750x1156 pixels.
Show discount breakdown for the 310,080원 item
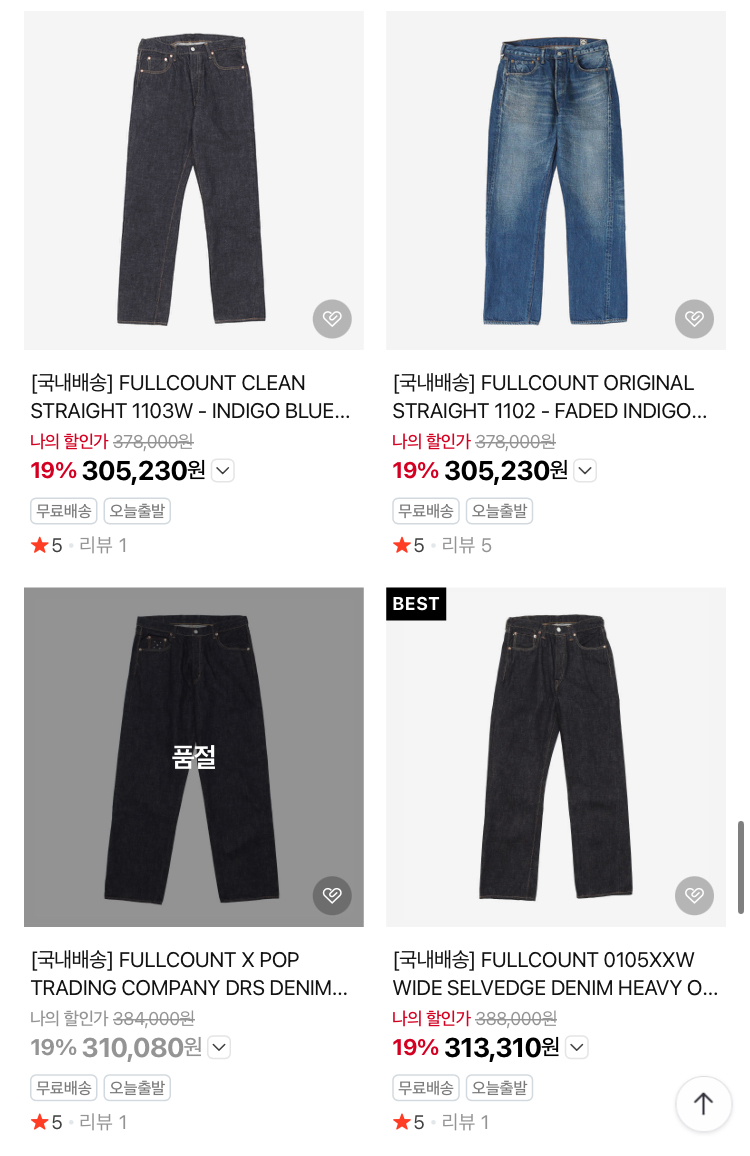(219, 1047)
